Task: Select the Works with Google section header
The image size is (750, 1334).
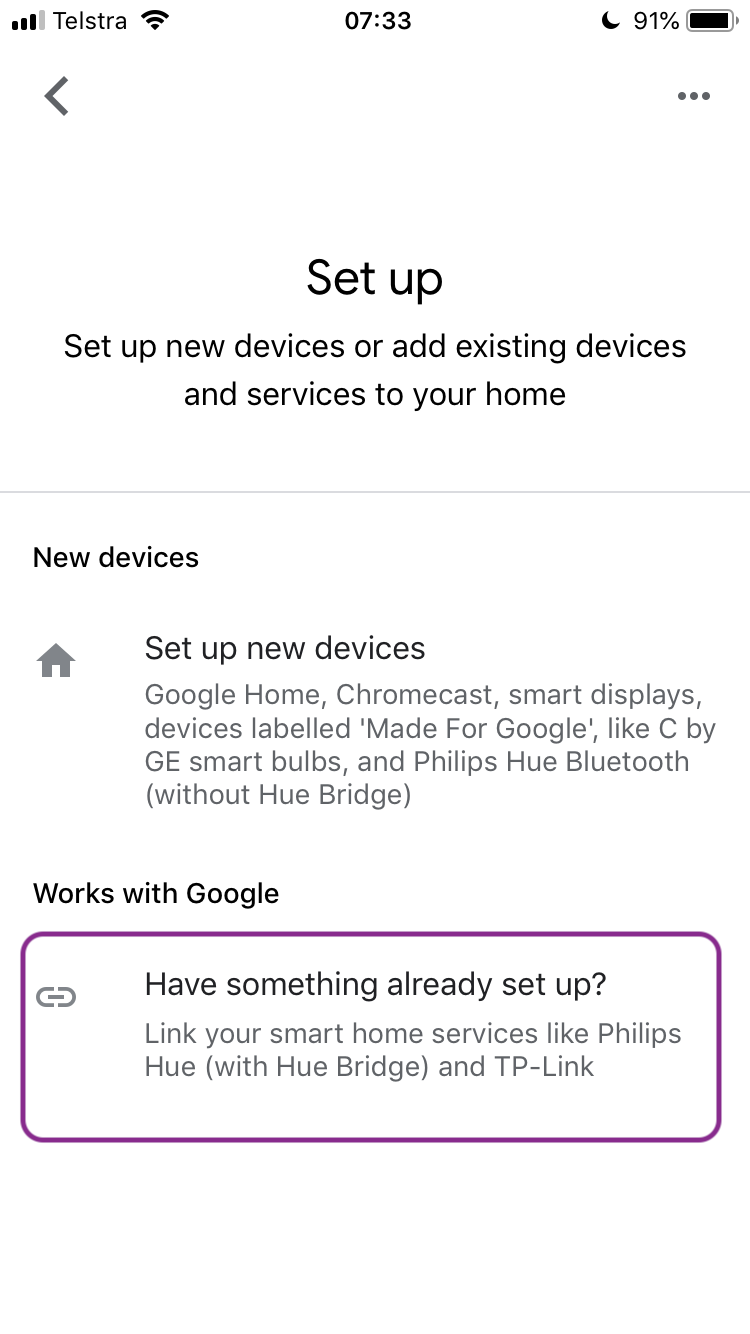Action: 156,893
